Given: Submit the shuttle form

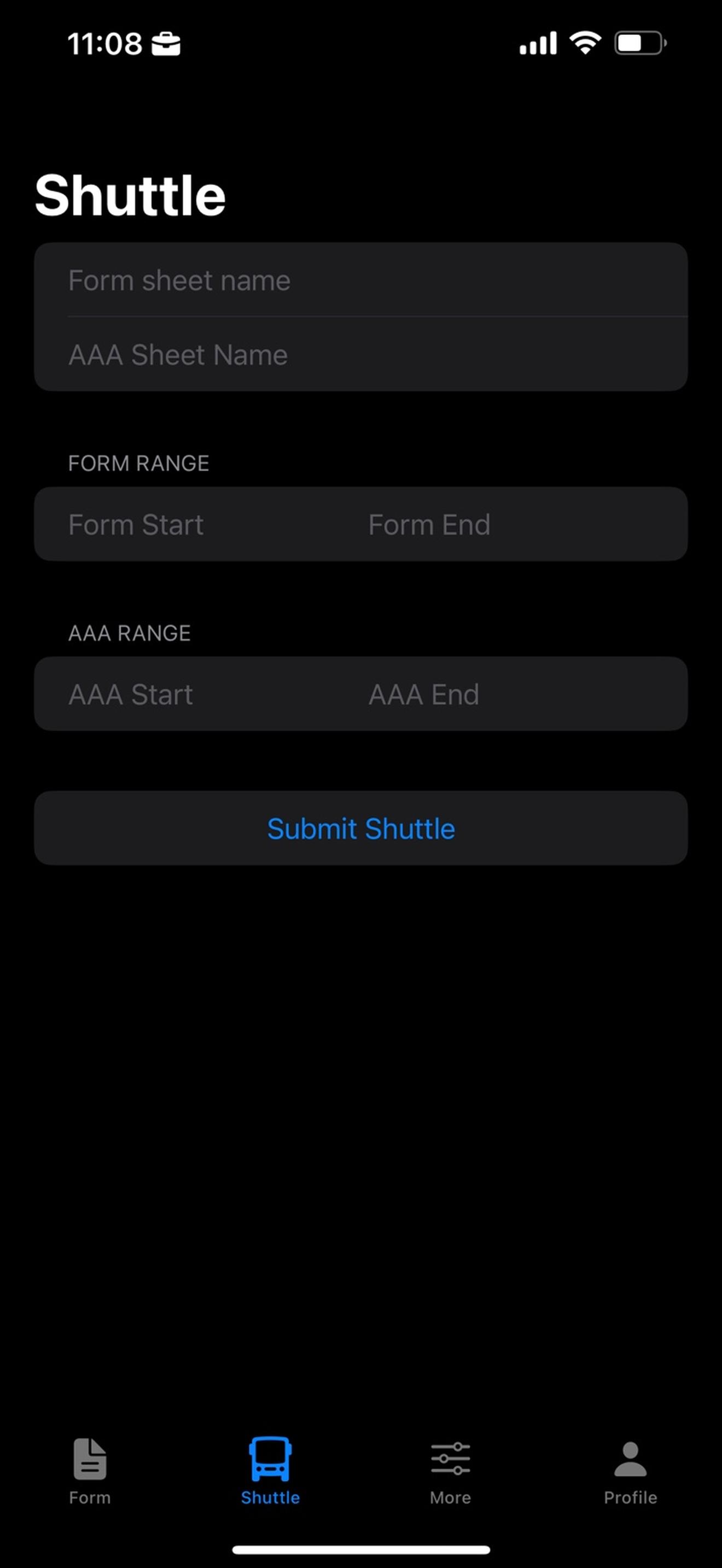Looking at the screenshot, I should tap(361, 828).
